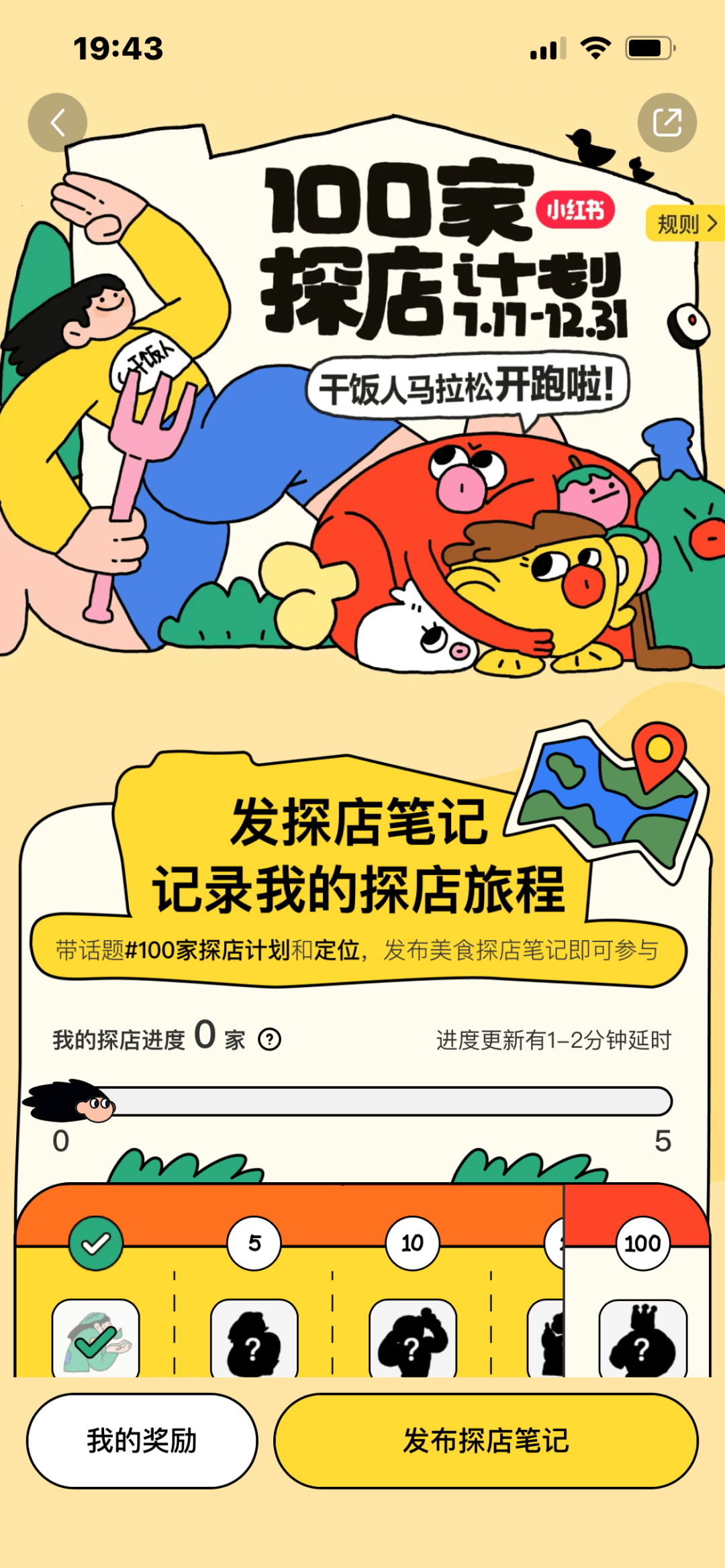The image size is (725, 1568).
Task: Open 我的奖励 rewards
Action: (x=142, y=1441)
